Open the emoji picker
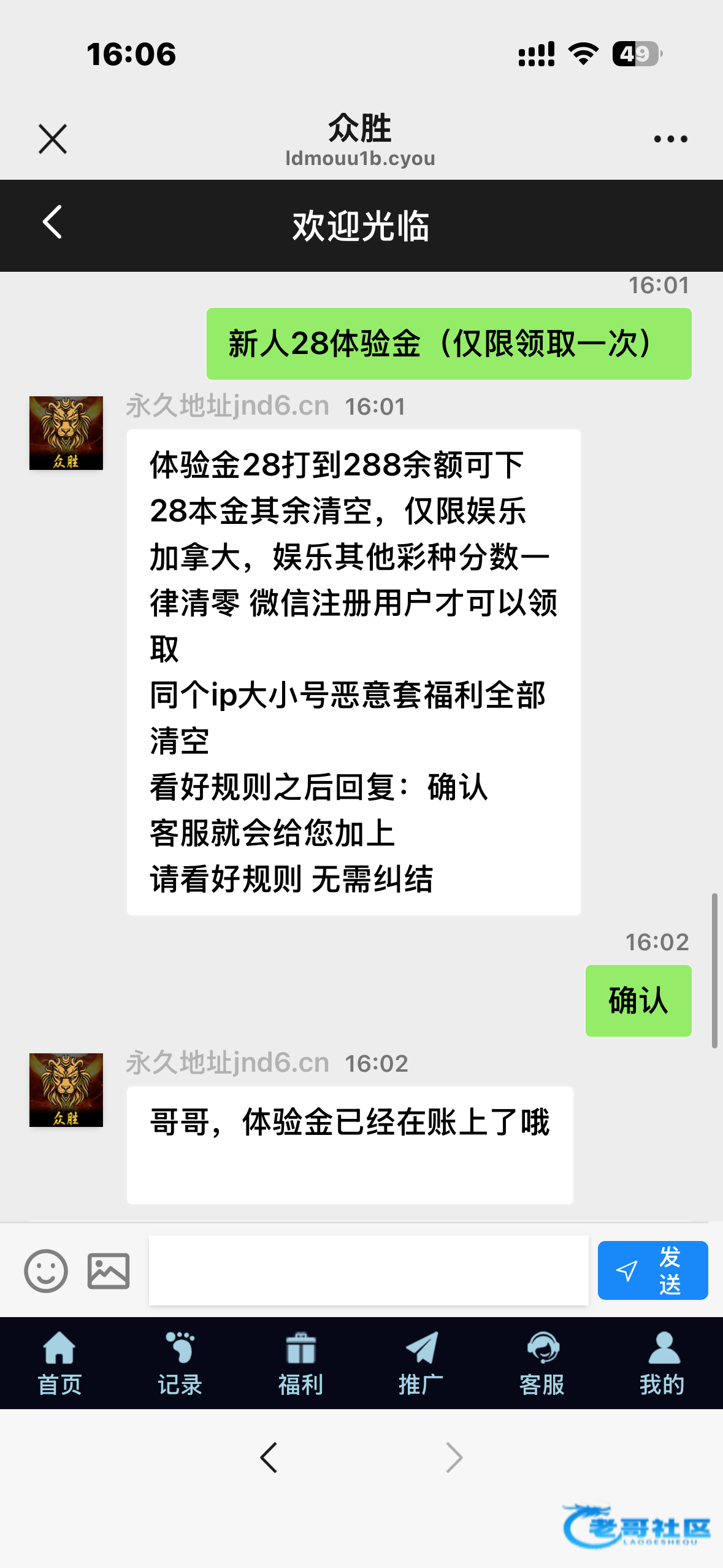This screenshot has width=723, height=1568. 46,1270
